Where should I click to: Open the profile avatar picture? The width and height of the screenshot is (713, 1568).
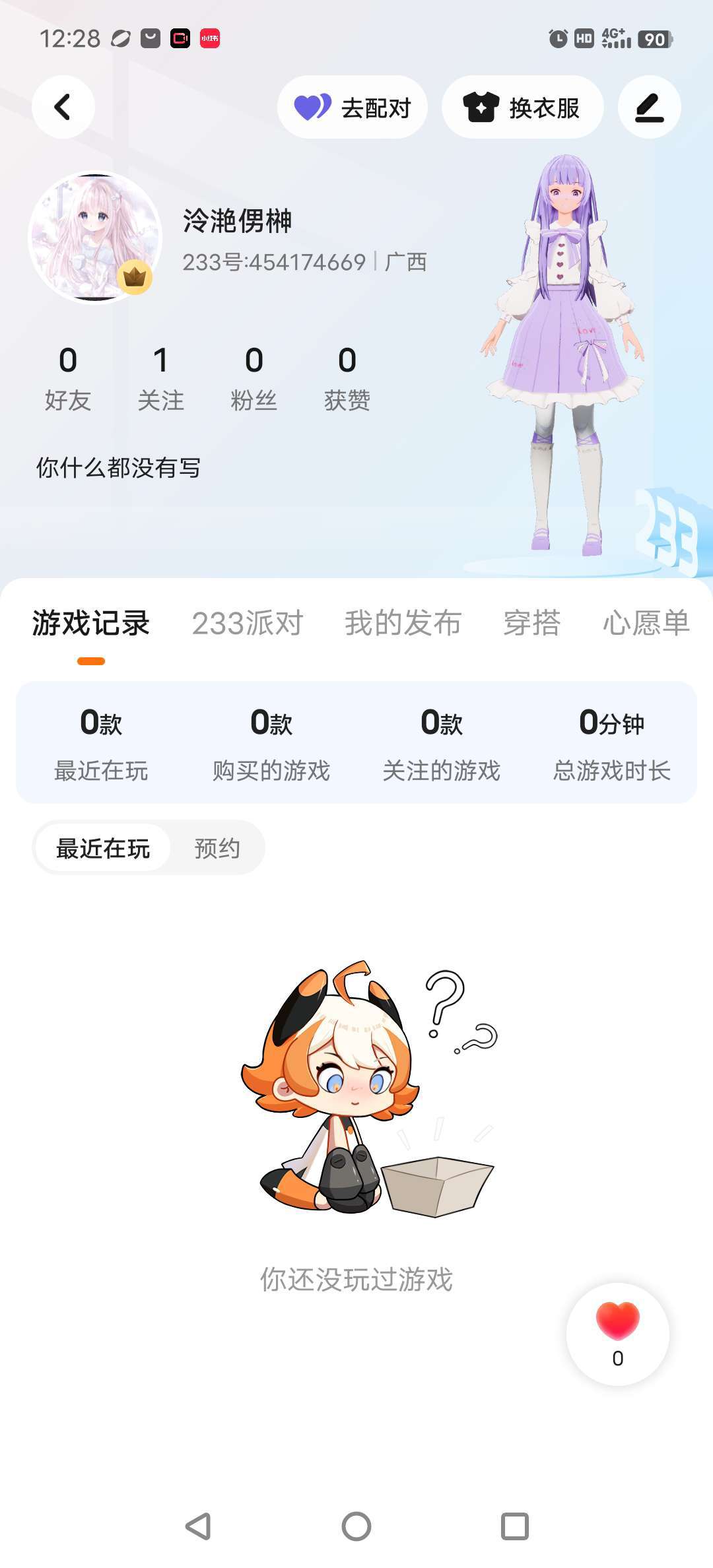(x=94, y=238)
